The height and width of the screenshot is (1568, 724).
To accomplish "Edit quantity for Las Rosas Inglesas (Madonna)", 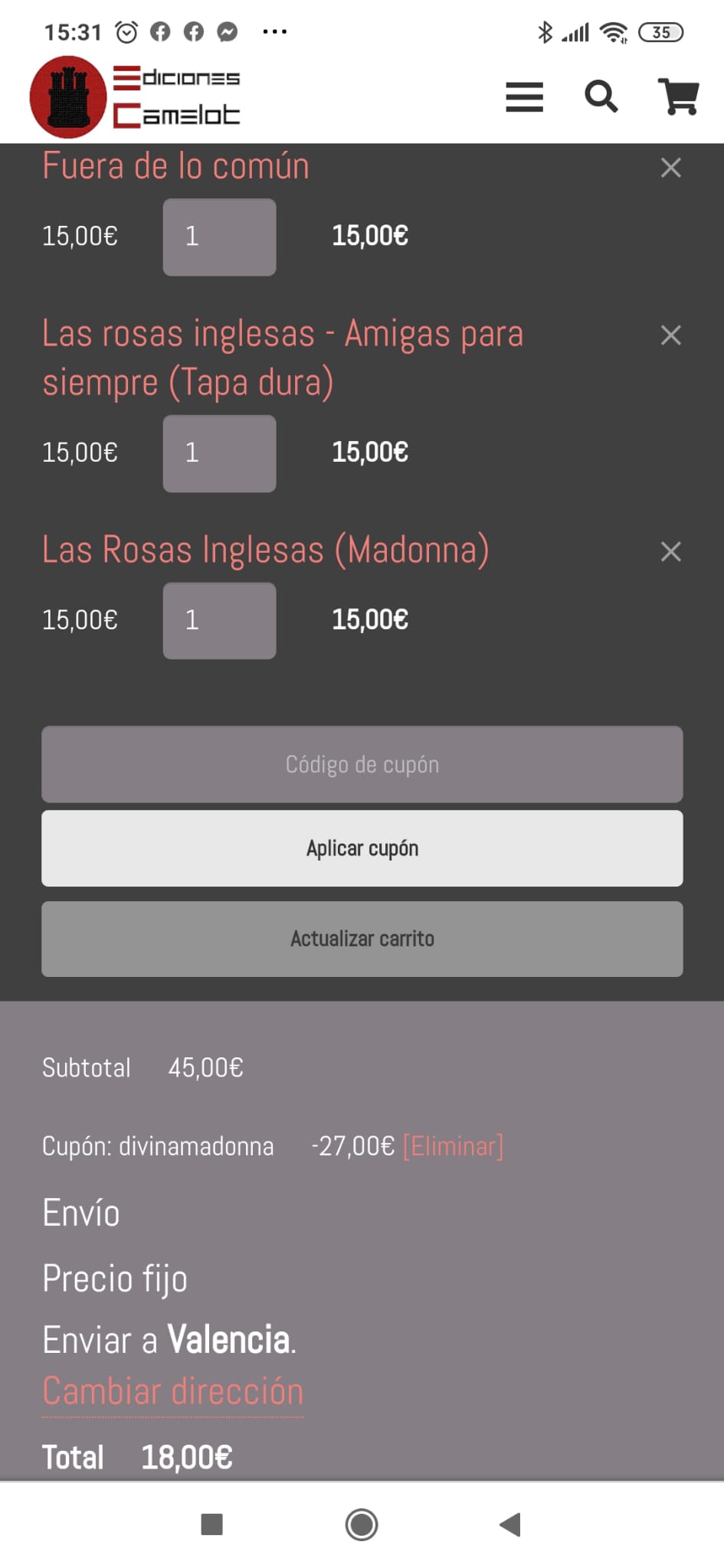I will (219, 620).
